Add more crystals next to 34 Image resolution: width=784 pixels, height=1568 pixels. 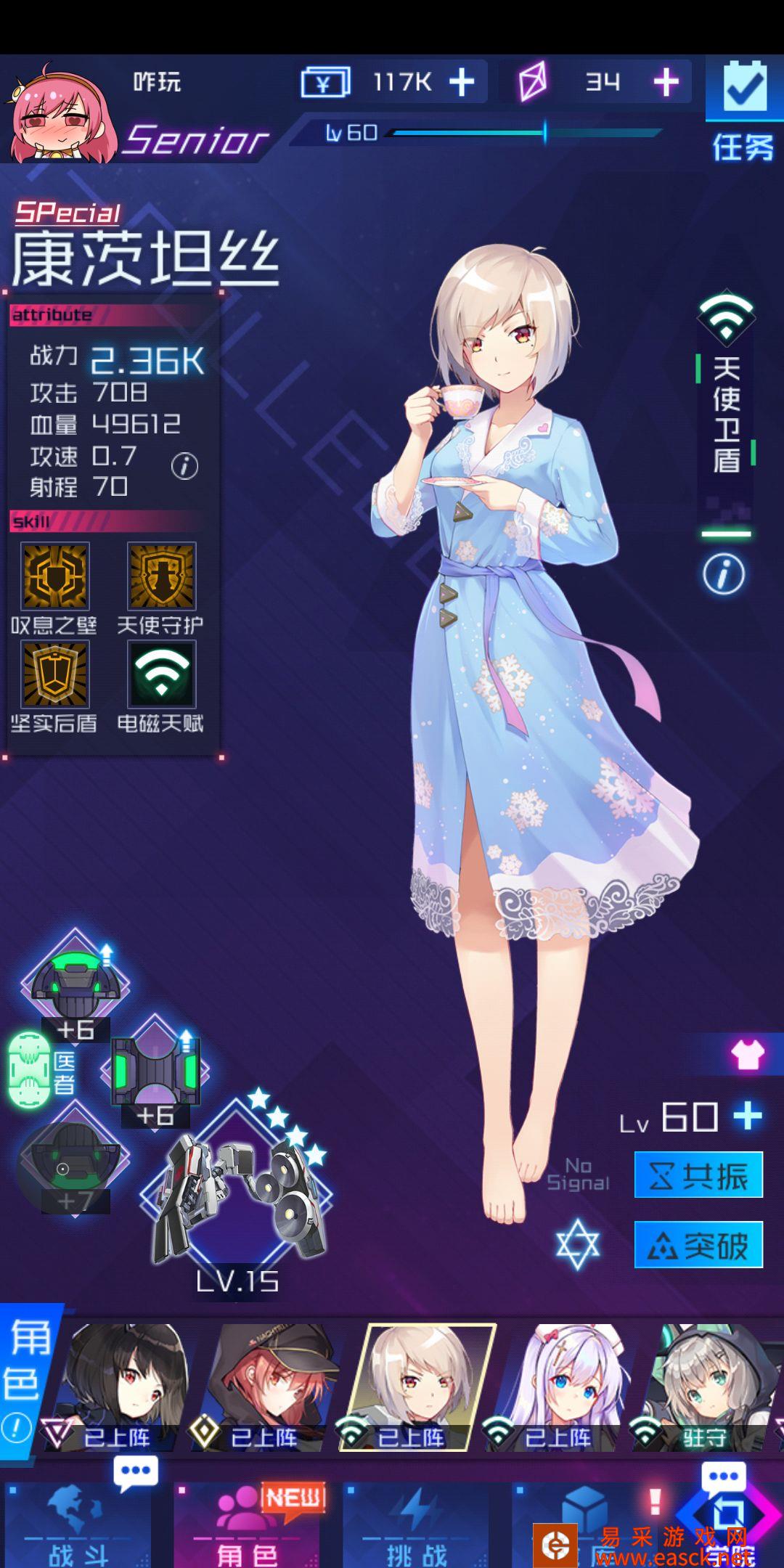(666, 82)
